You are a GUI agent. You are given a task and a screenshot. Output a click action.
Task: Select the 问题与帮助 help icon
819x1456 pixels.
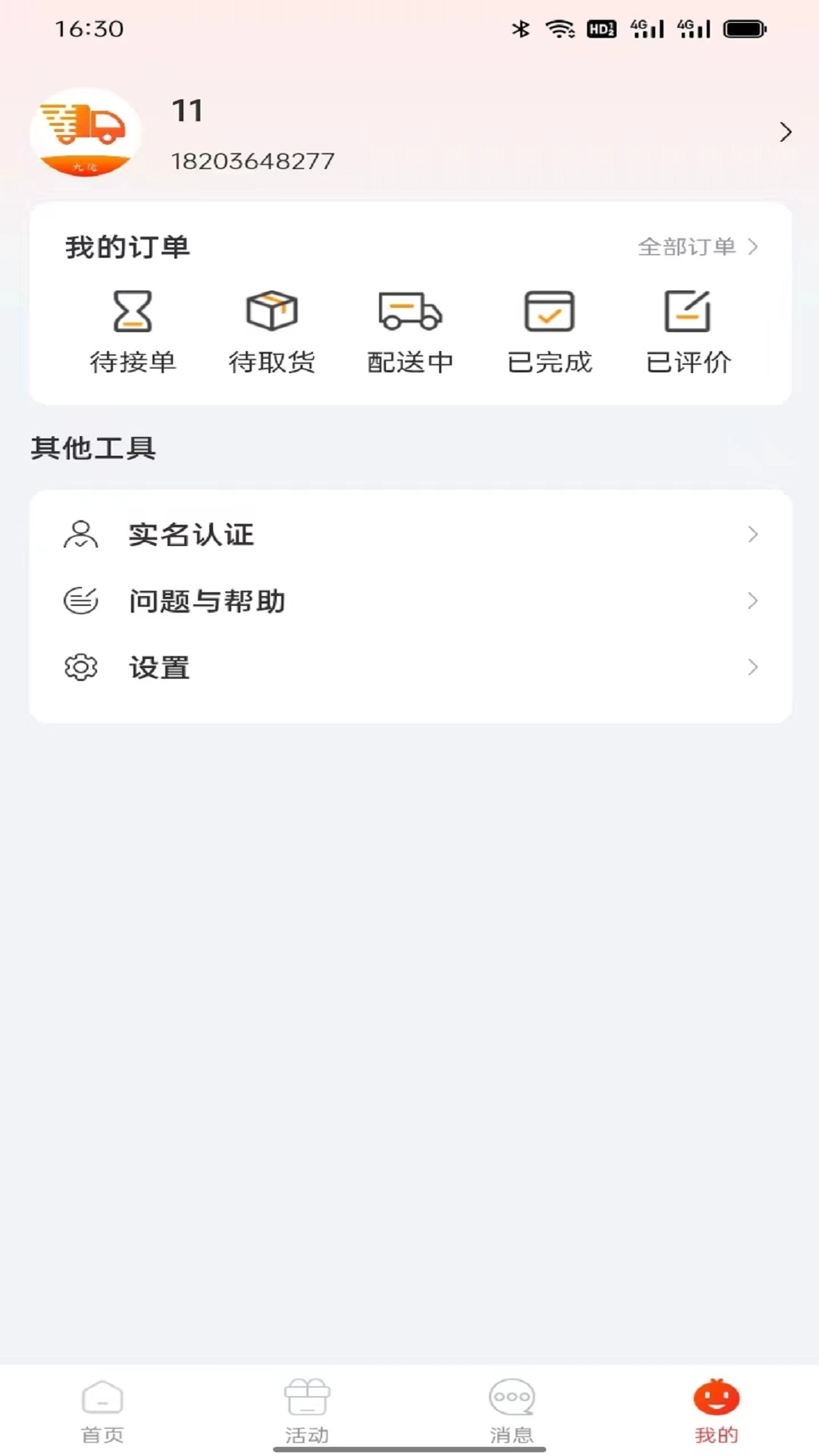(80, 601)
